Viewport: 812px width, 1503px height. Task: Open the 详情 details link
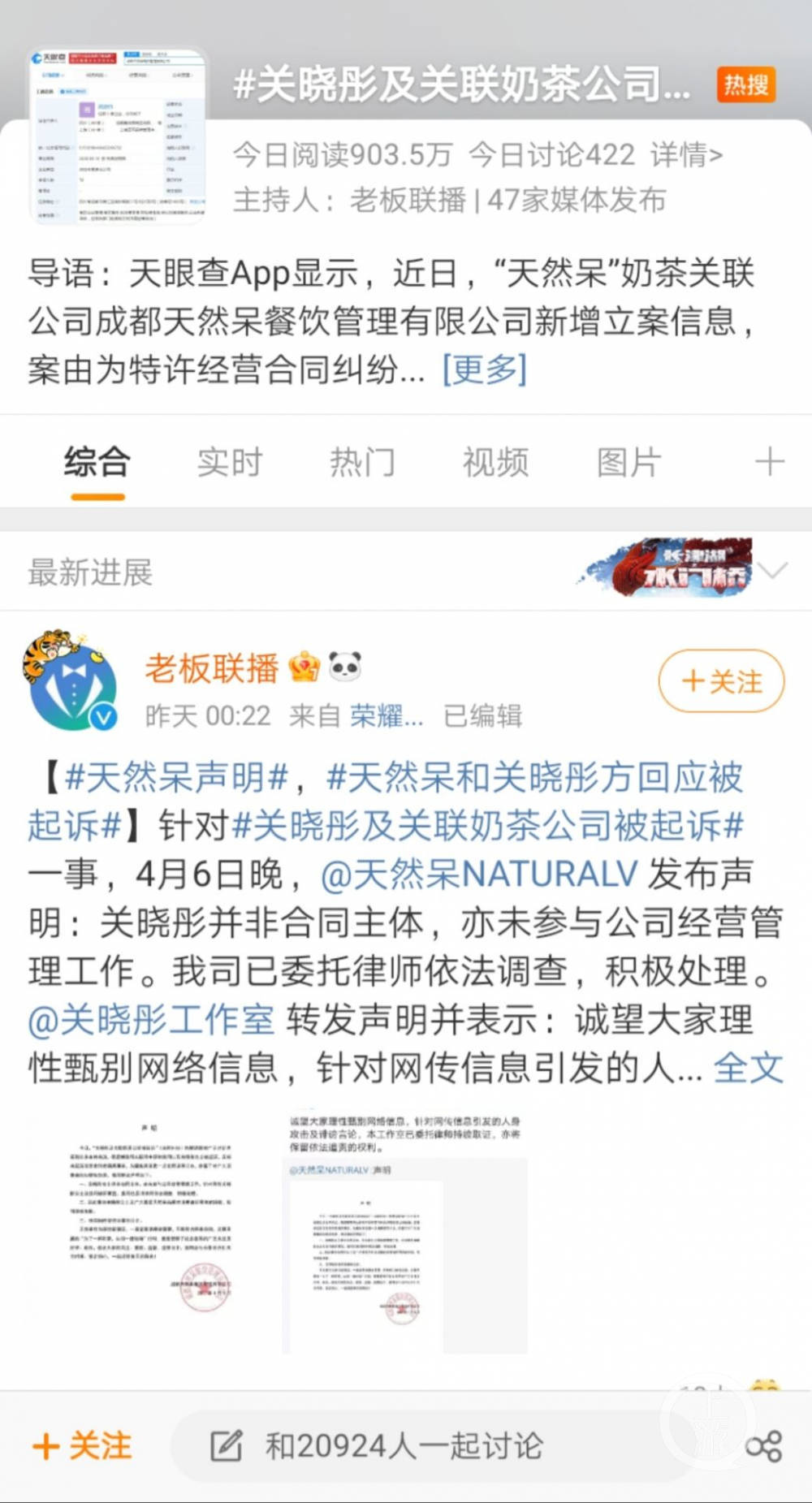pos(686,154)
